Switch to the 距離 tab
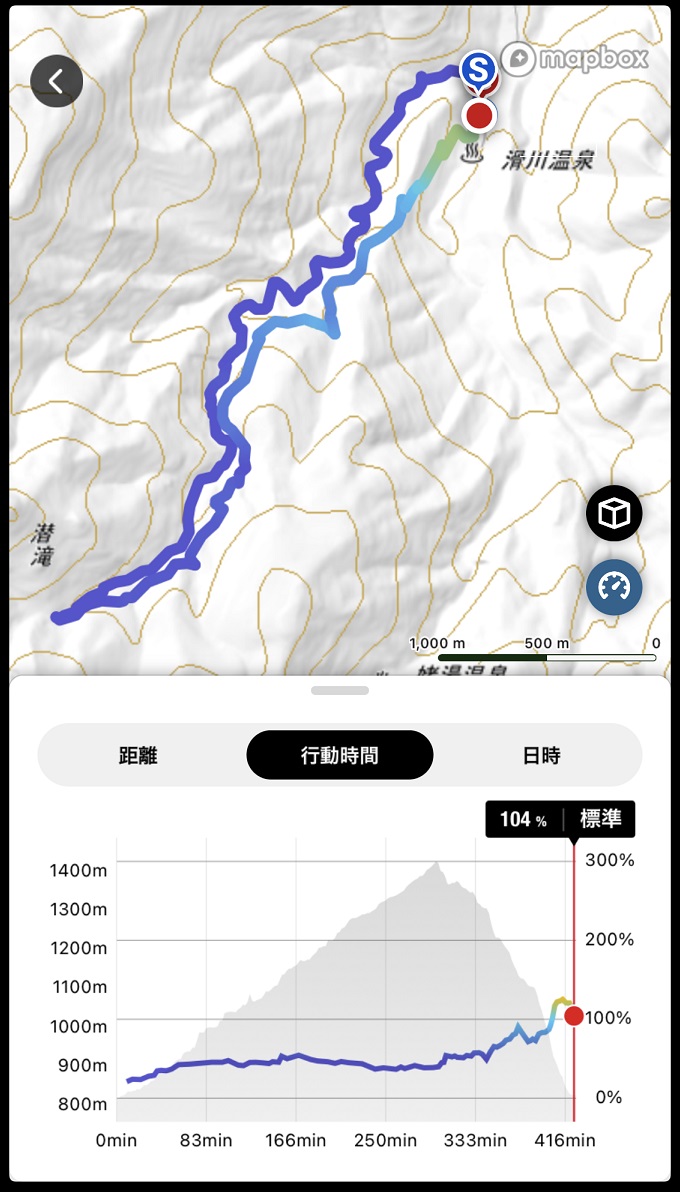This screenshot has height=1192, width=680. pyautogui.click(x=138, y=755)
